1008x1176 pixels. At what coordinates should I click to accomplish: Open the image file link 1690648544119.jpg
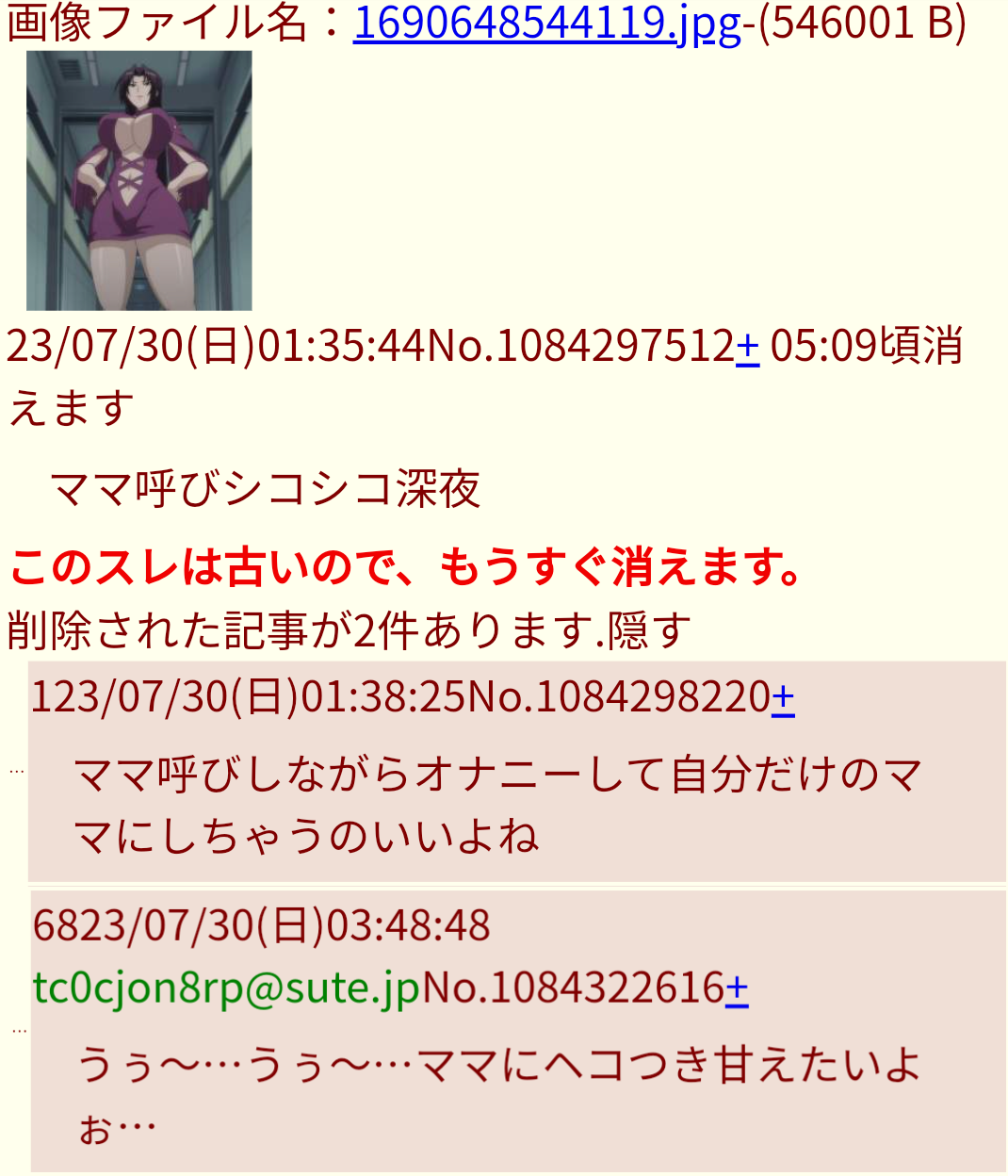point(547,23)
